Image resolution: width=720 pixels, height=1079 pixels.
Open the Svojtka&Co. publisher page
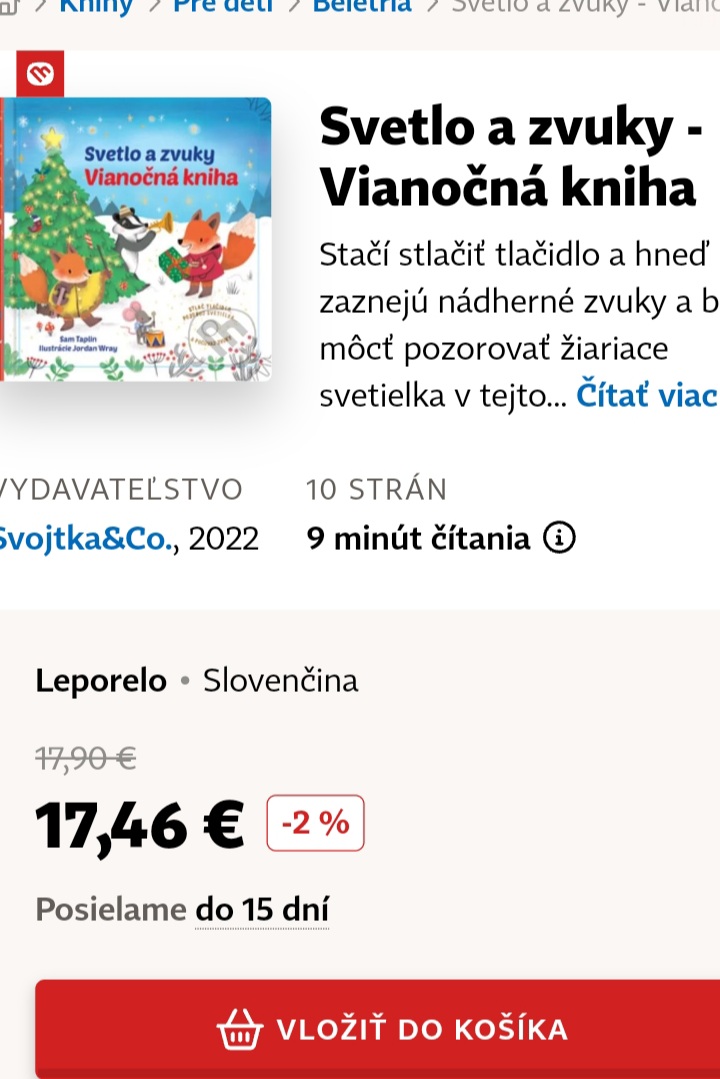click(85, 539)
